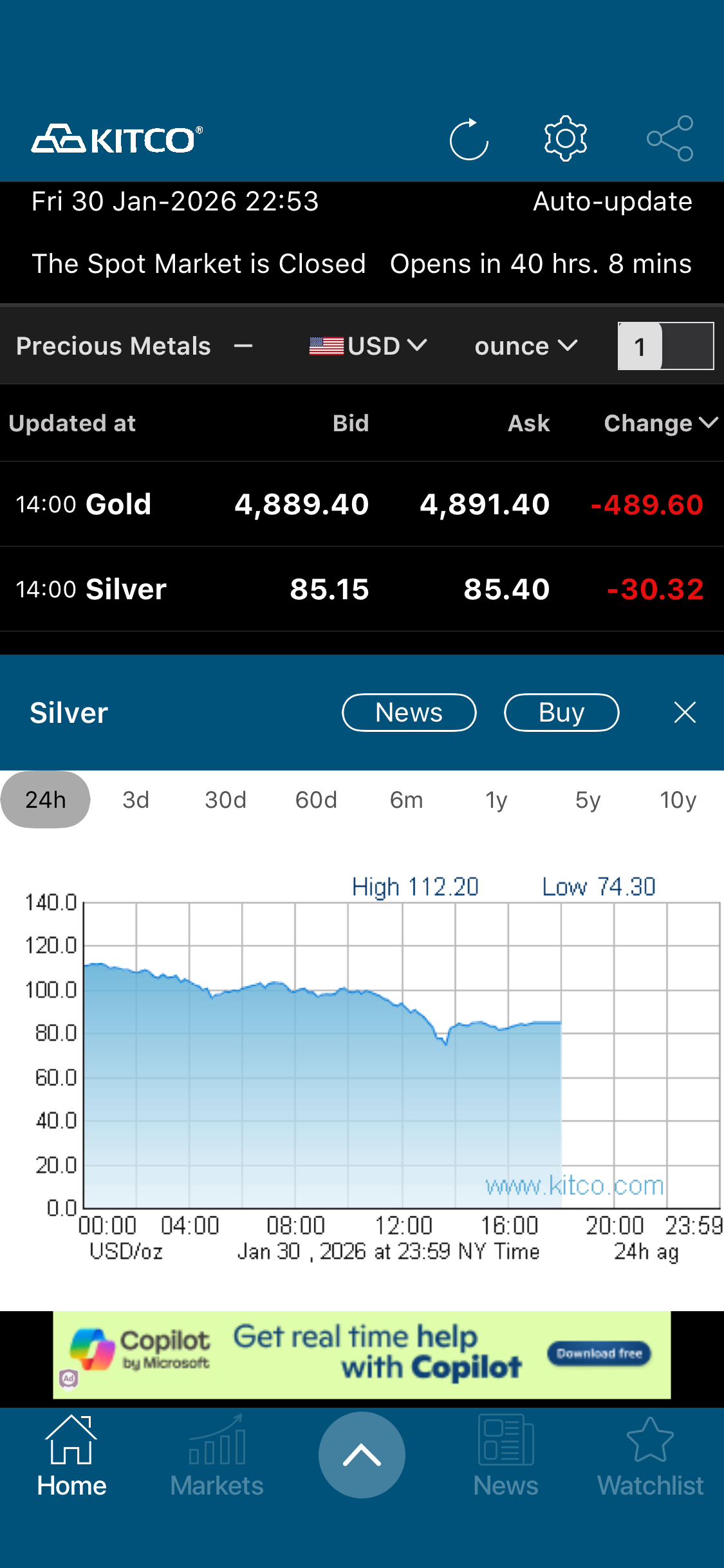Tap the Buy button for Silver
Viewport: 724px width, 1568px height.
click(x=561, y=713)
